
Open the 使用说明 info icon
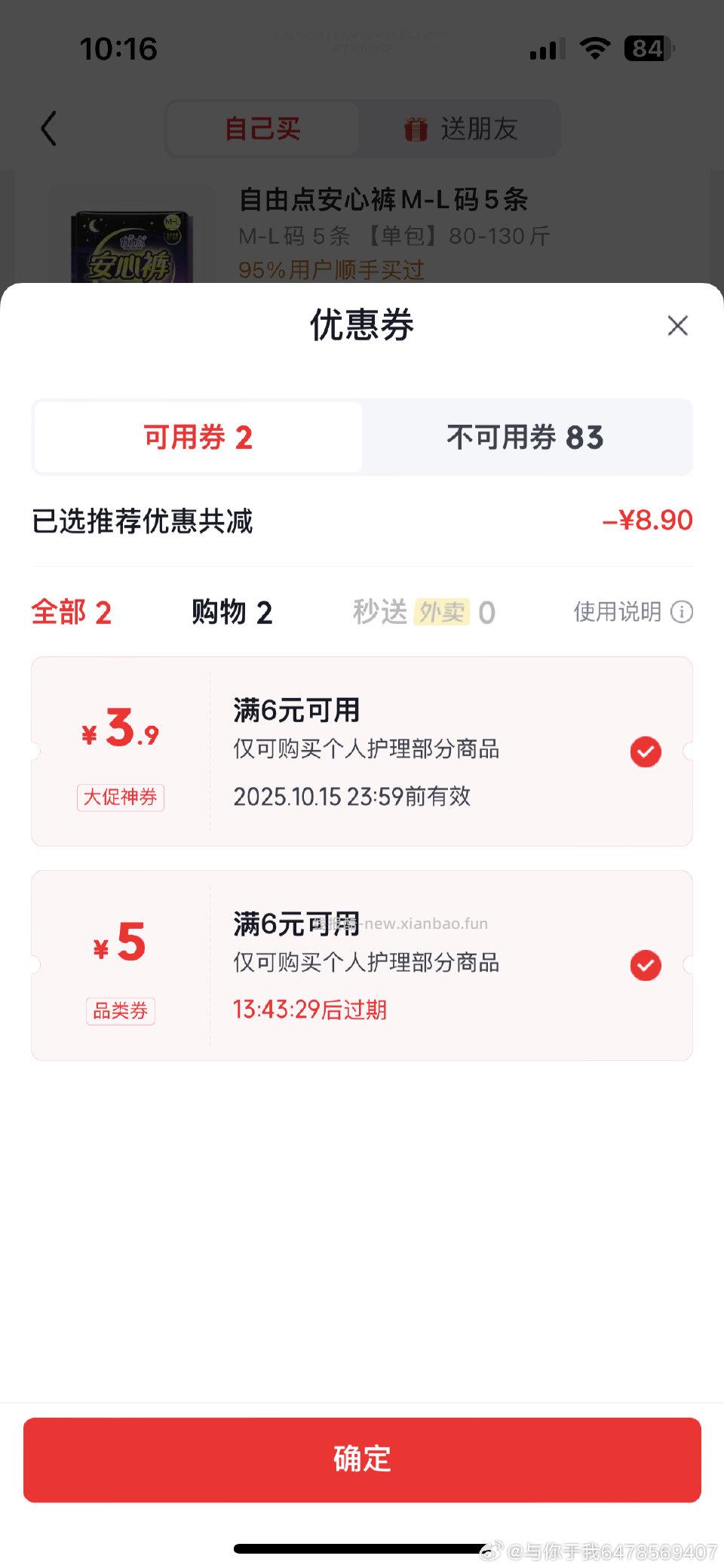pyautogui.click(x=681, y=613)
